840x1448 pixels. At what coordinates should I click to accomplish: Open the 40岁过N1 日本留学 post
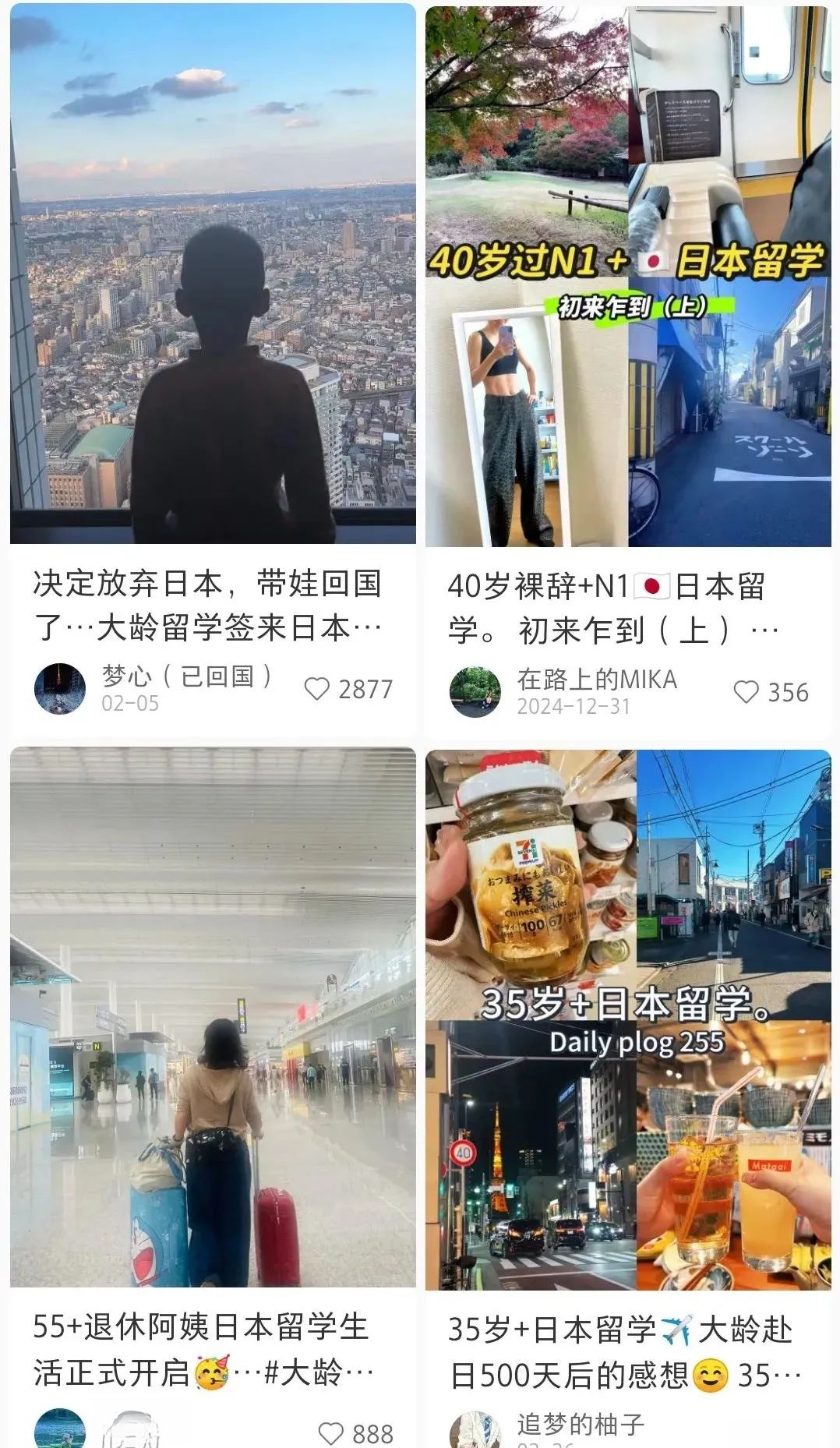point(628,276)
